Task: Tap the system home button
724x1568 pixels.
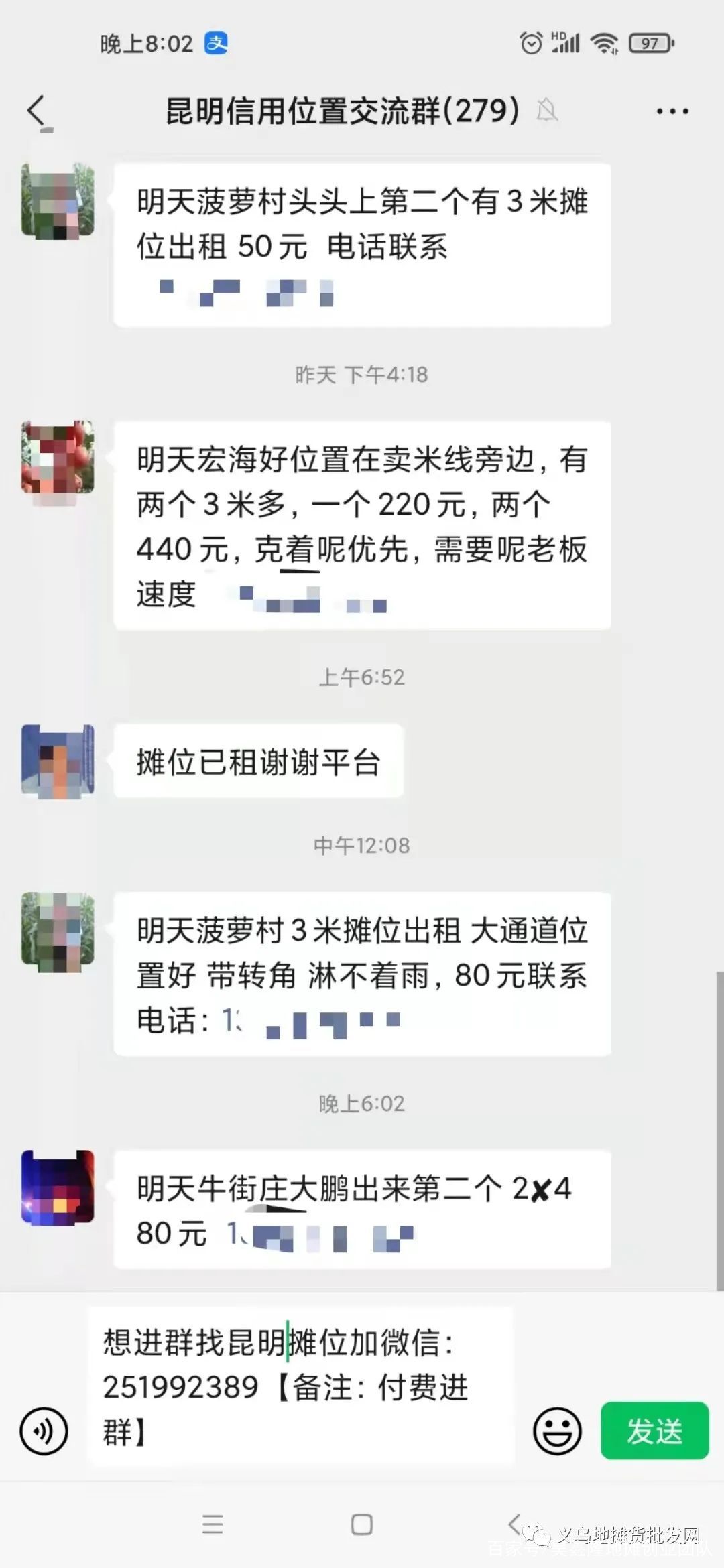Action: point(362,1525)
